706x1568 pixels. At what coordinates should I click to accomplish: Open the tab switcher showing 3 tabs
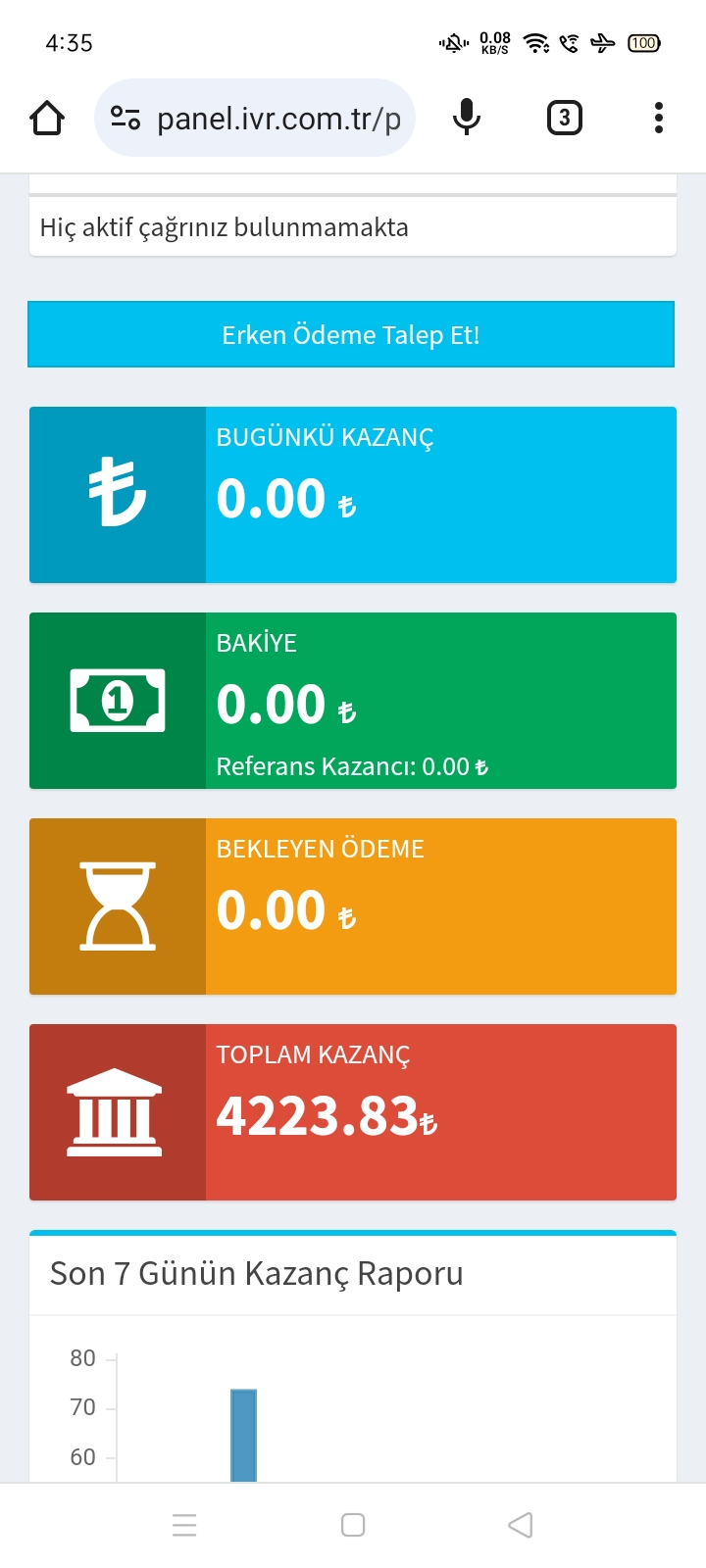tap(564, 118)
